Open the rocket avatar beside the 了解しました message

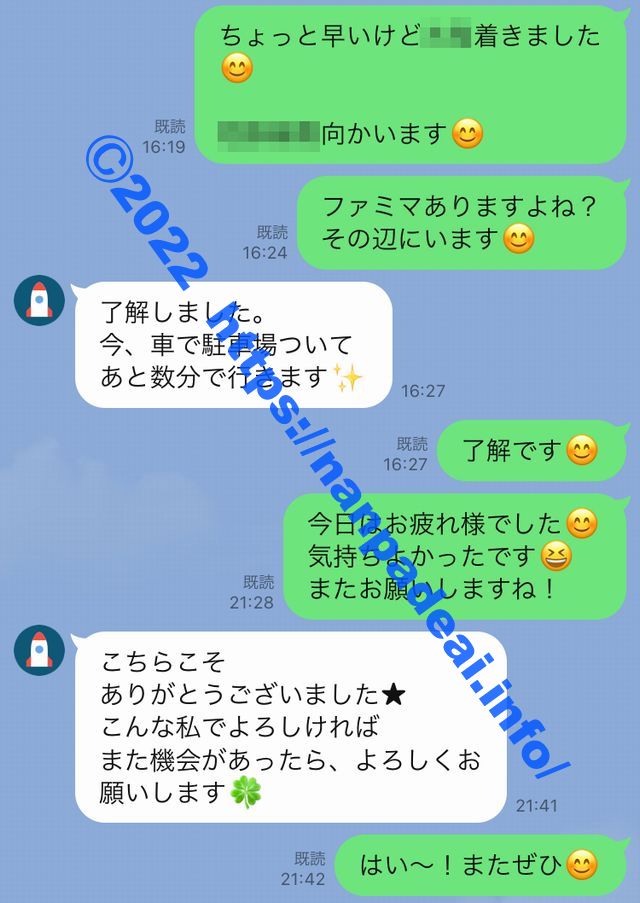(39, 300)
